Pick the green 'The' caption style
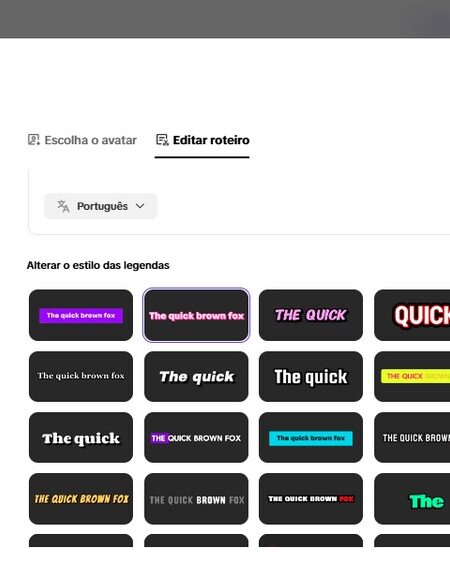 pos(412,499)
